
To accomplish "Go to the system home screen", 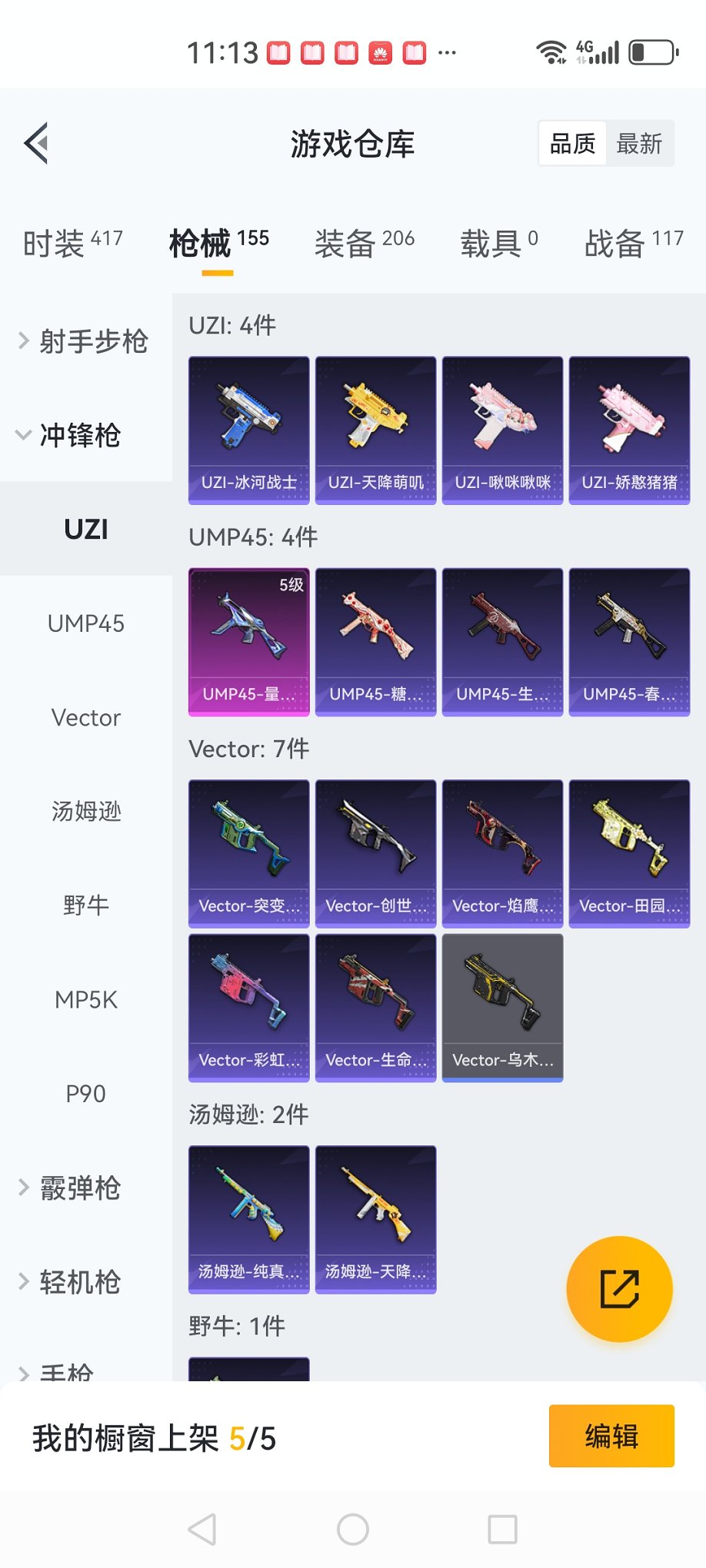I will pos(353,1530).
